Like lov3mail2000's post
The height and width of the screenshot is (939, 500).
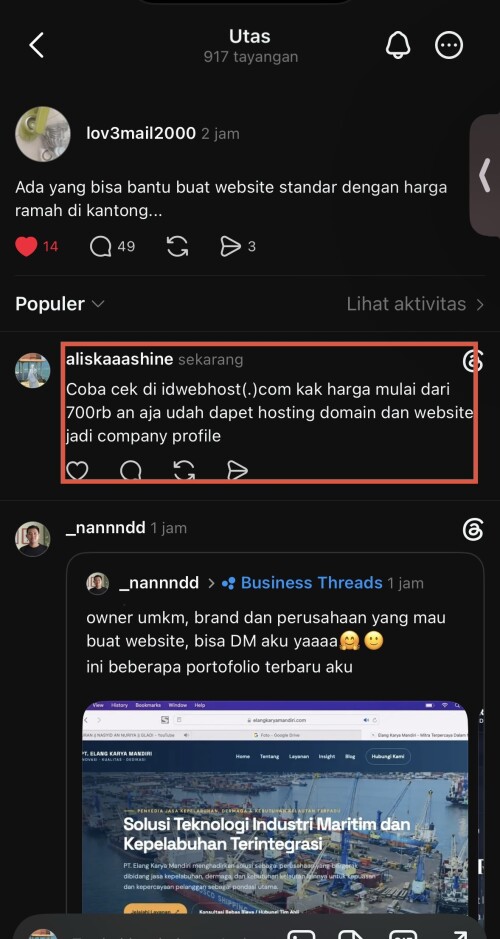26,246
